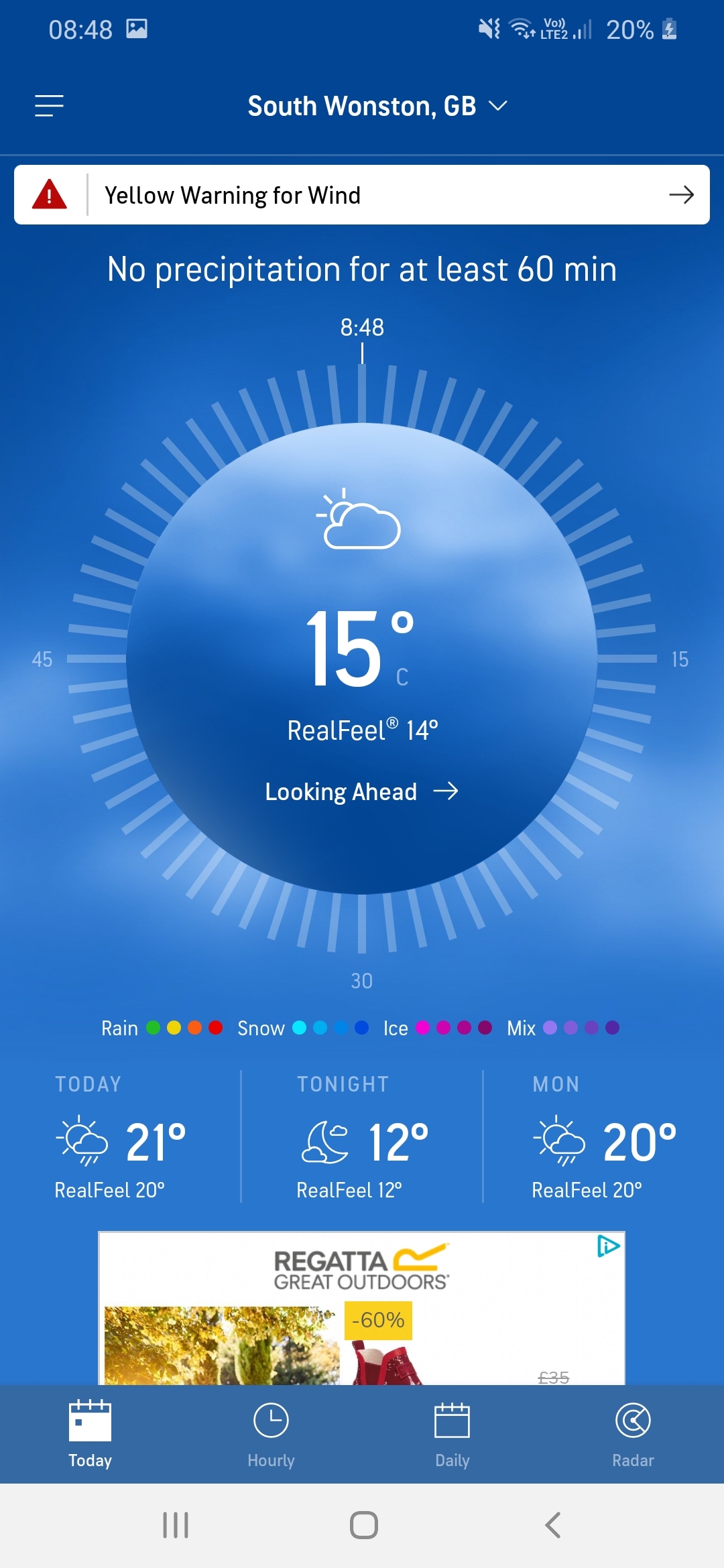Select the Today tab
The height and width of the screenshot is (1568, 724).
[90, 1435]
